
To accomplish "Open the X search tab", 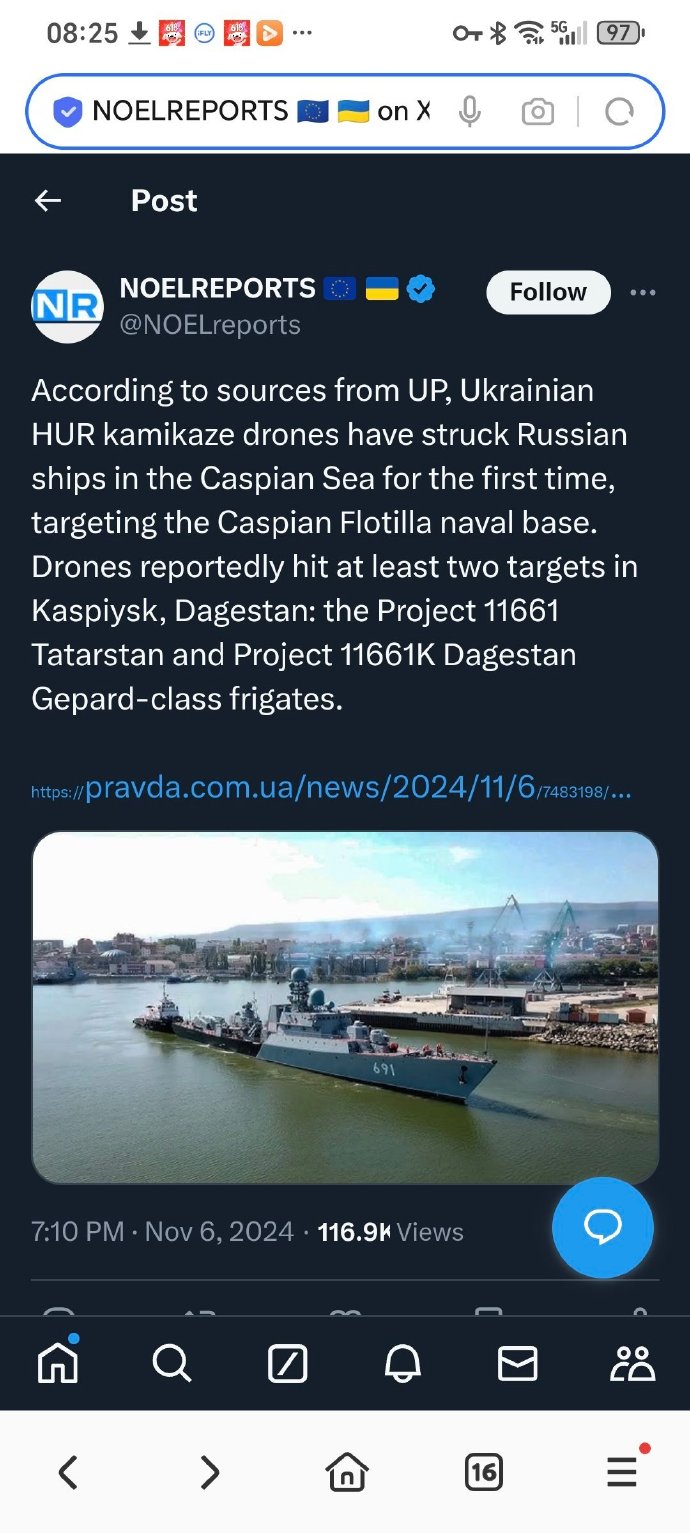I will tap(172, 1362).
